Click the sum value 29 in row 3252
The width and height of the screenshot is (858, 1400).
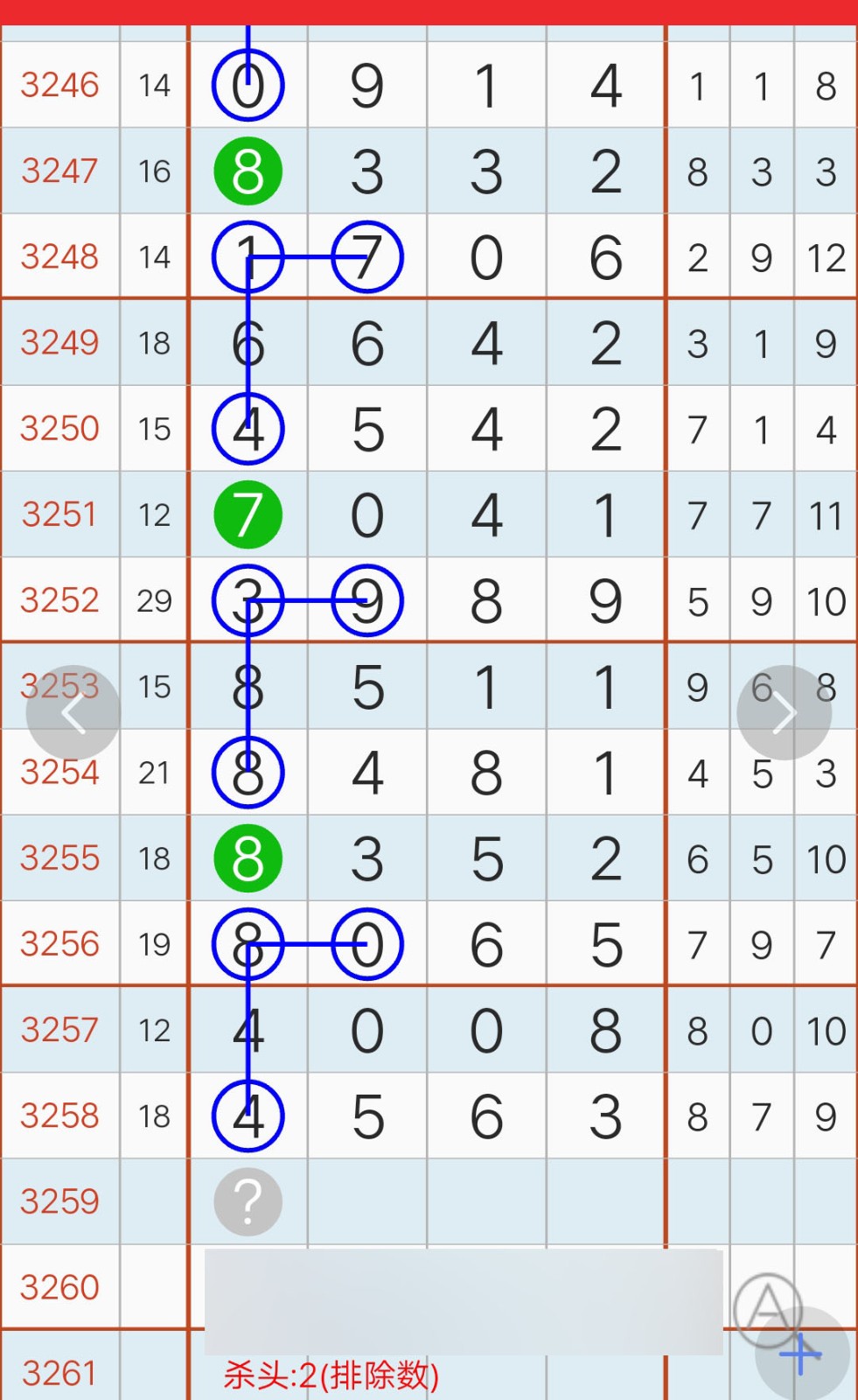154,600
